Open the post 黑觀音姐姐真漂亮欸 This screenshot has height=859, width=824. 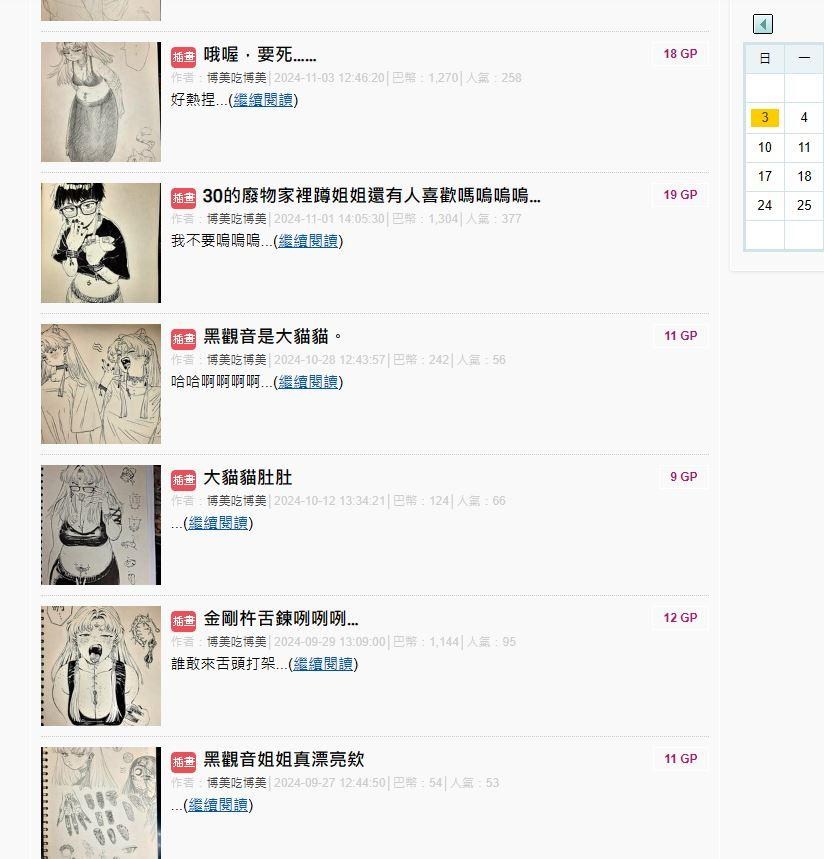284,760
